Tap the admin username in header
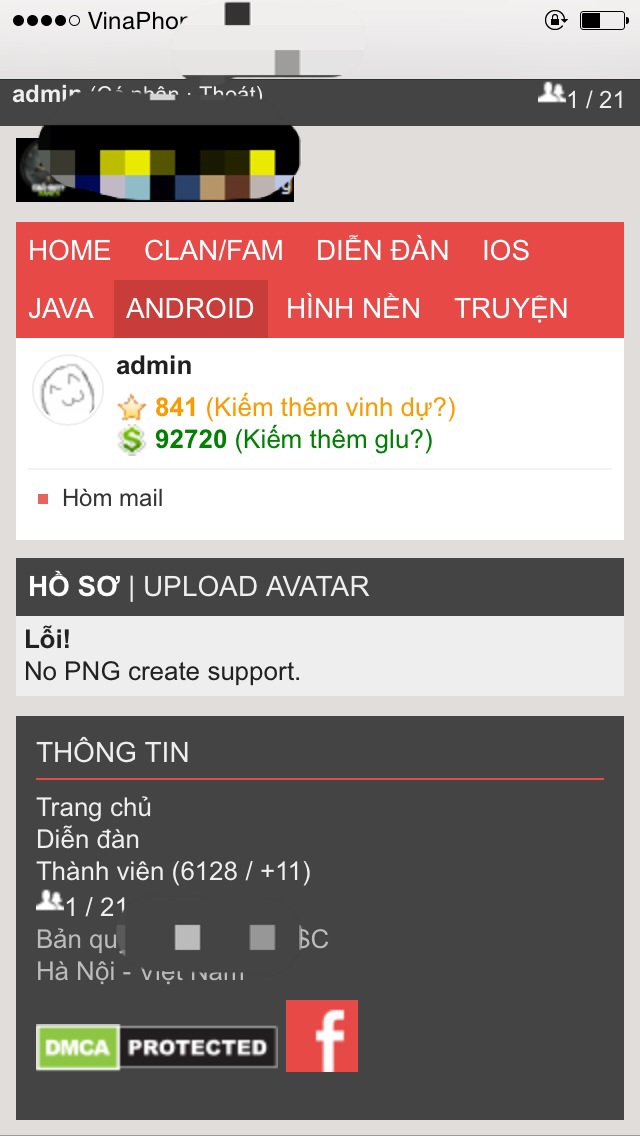 point(45,95)
